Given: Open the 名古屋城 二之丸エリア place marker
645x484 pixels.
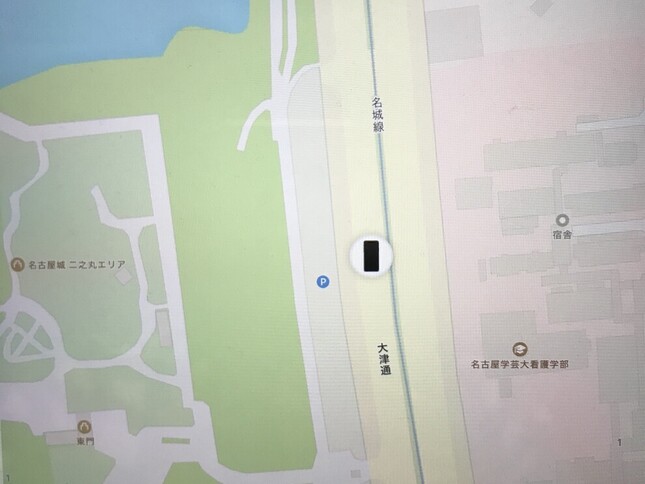Looking at the screenshot, I should click(16, 265).
